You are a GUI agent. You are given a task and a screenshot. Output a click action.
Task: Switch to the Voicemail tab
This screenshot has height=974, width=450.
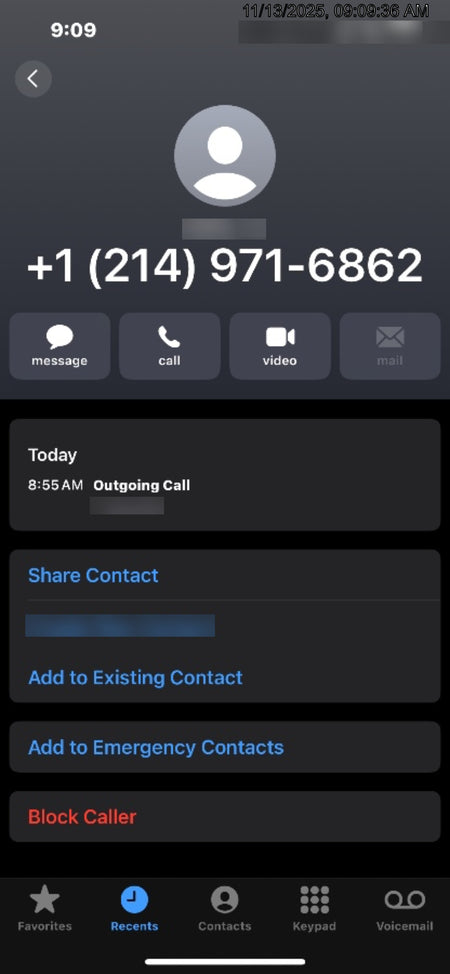pyautogui.click(x=405, y=908)
